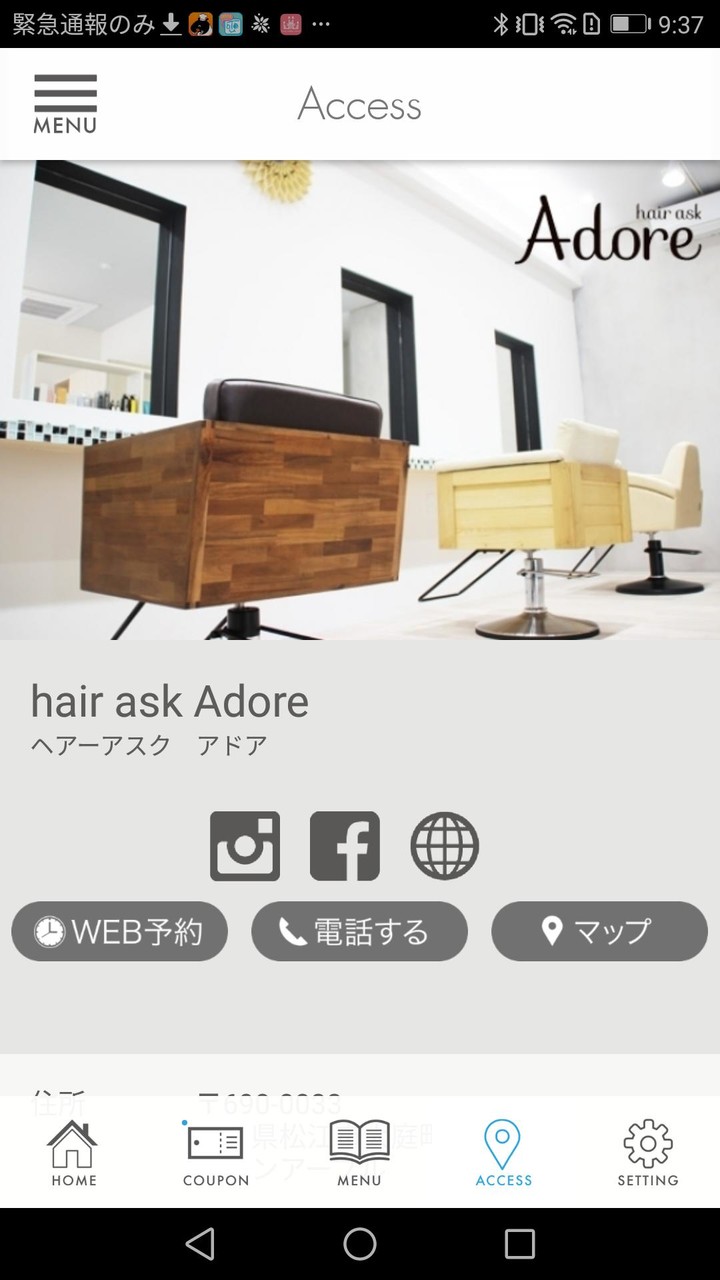The image size is (720, 1280).
Task: Tap 電話する to call the salon
Action: pos(359,931)
